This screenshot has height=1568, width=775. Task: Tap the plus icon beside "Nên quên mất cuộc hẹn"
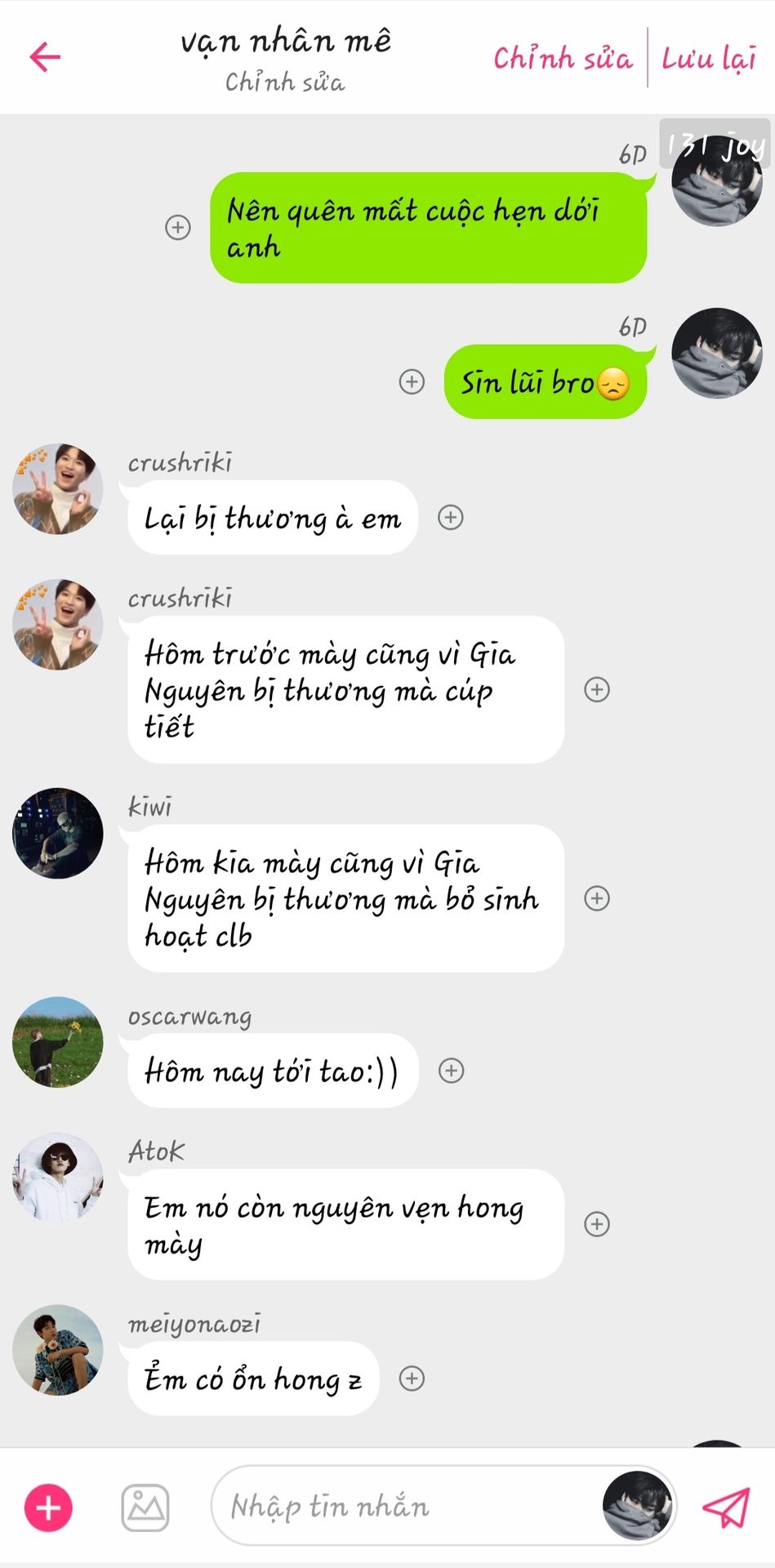point(178,227)
